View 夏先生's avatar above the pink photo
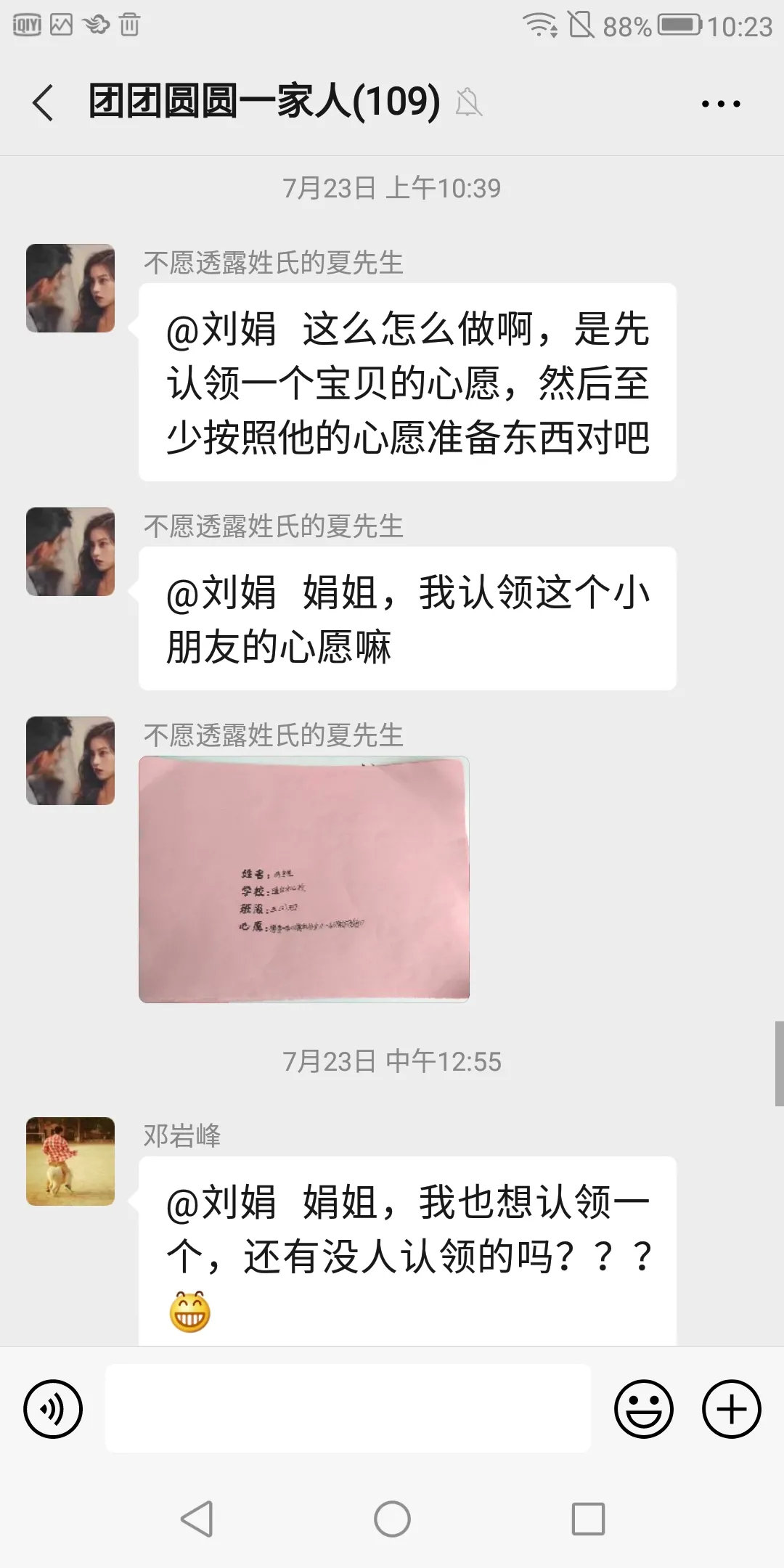 (x=70, y=761)
